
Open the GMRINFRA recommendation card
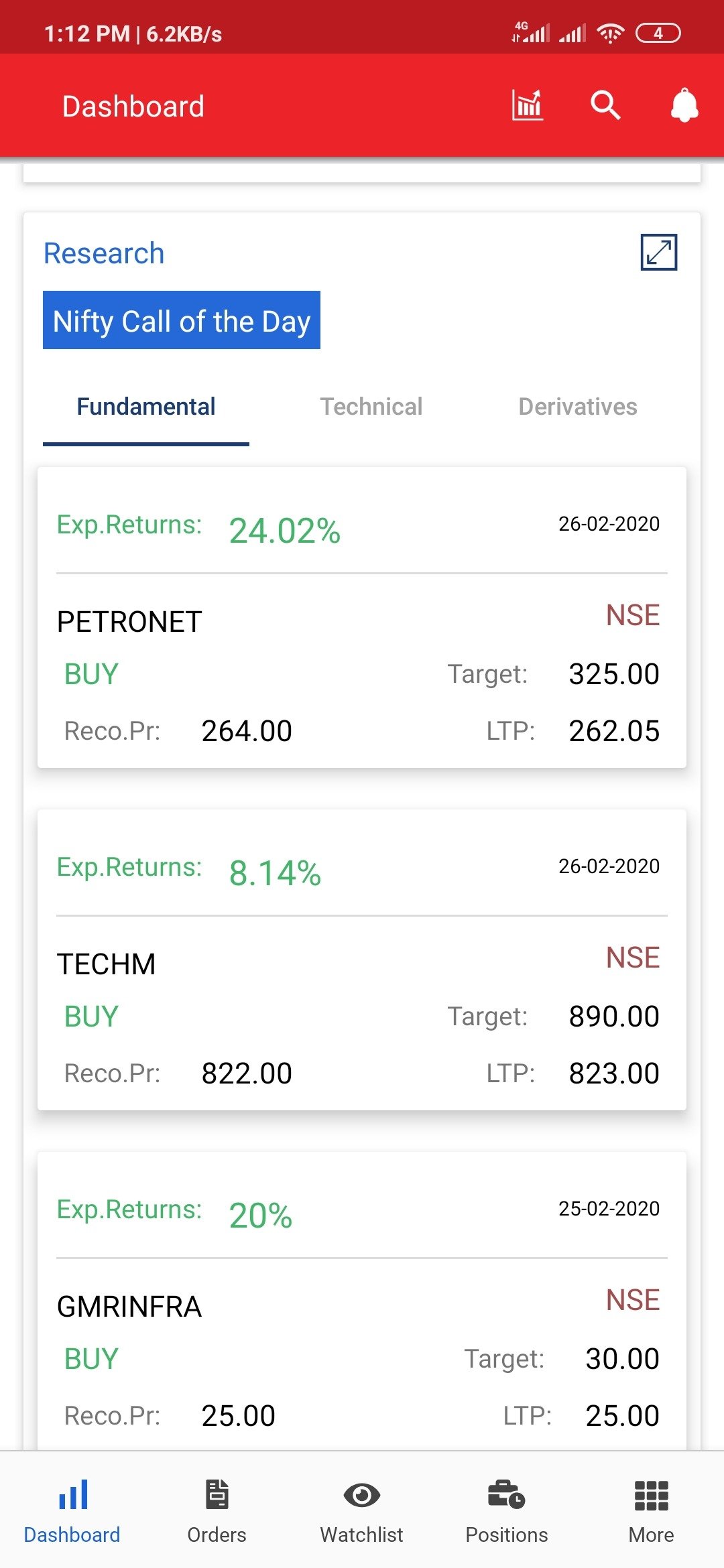pos(362,1301)
